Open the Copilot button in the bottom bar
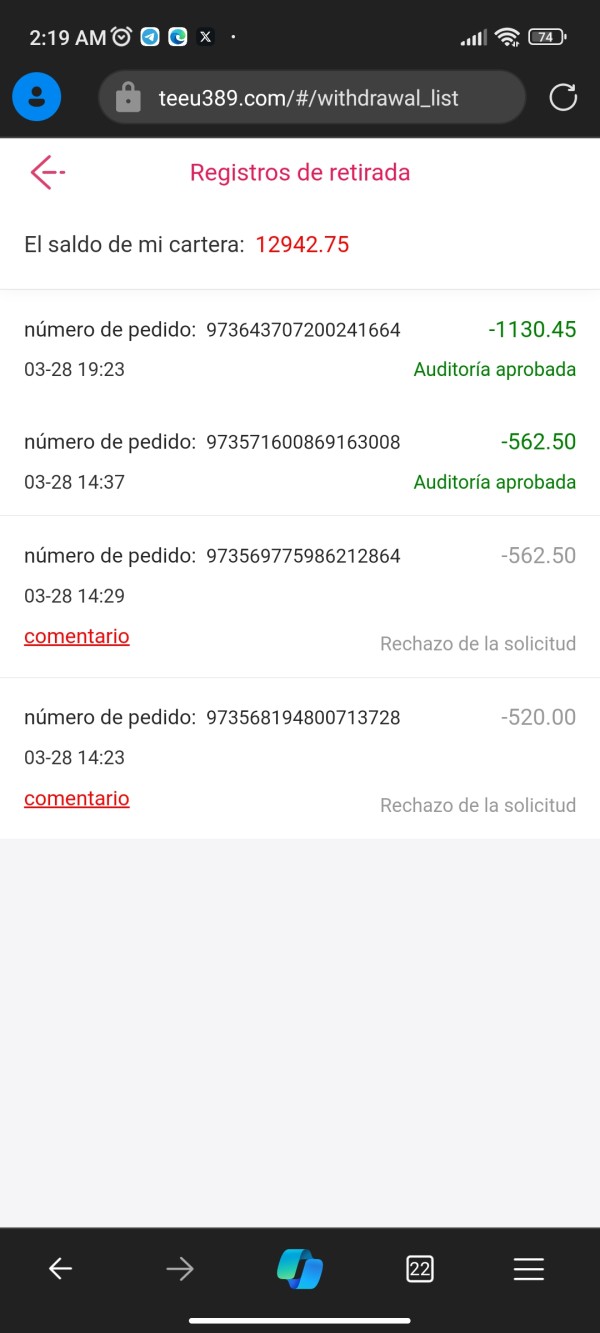 [300, 1269]
